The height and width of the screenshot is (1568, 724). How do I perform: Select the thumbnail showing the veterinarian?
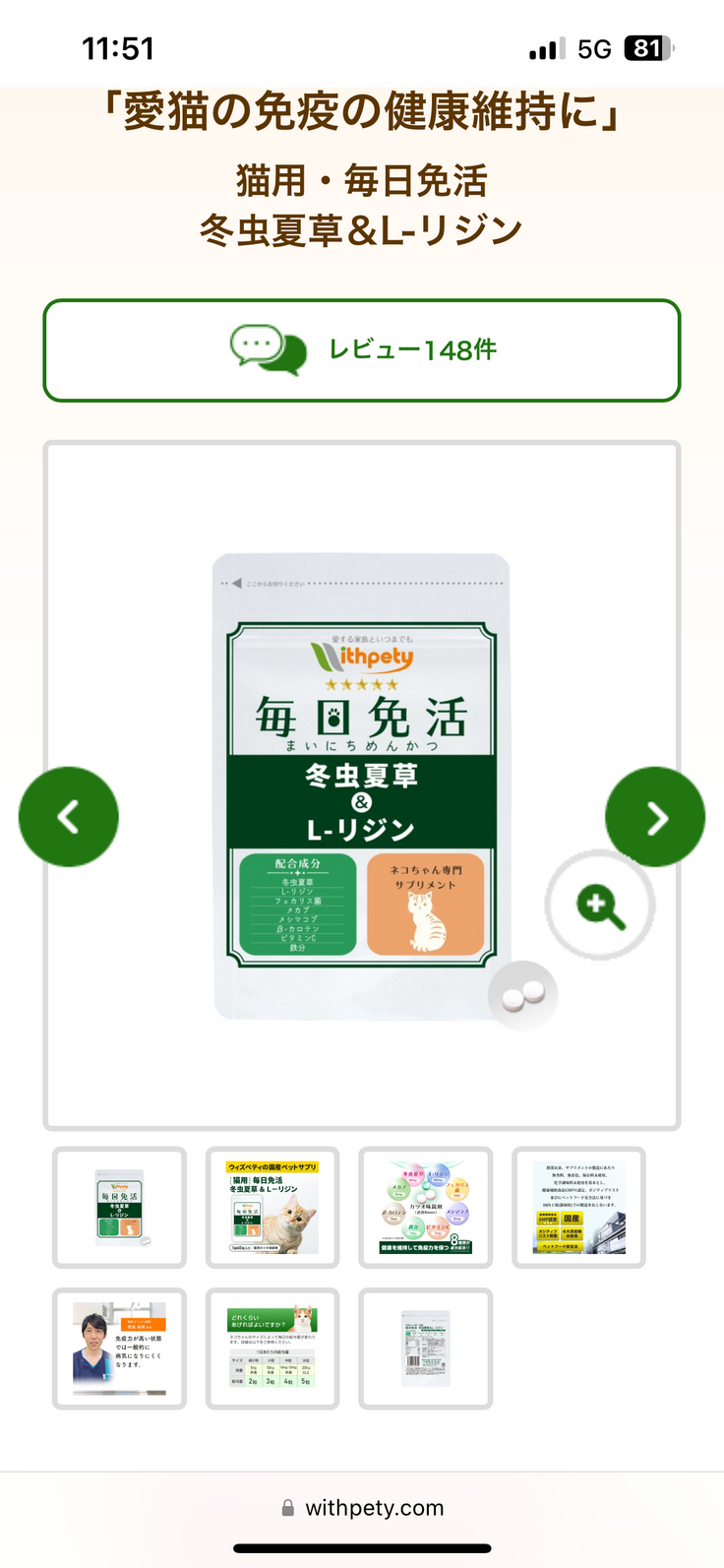pyautogui.click(x=119, y=1348)
